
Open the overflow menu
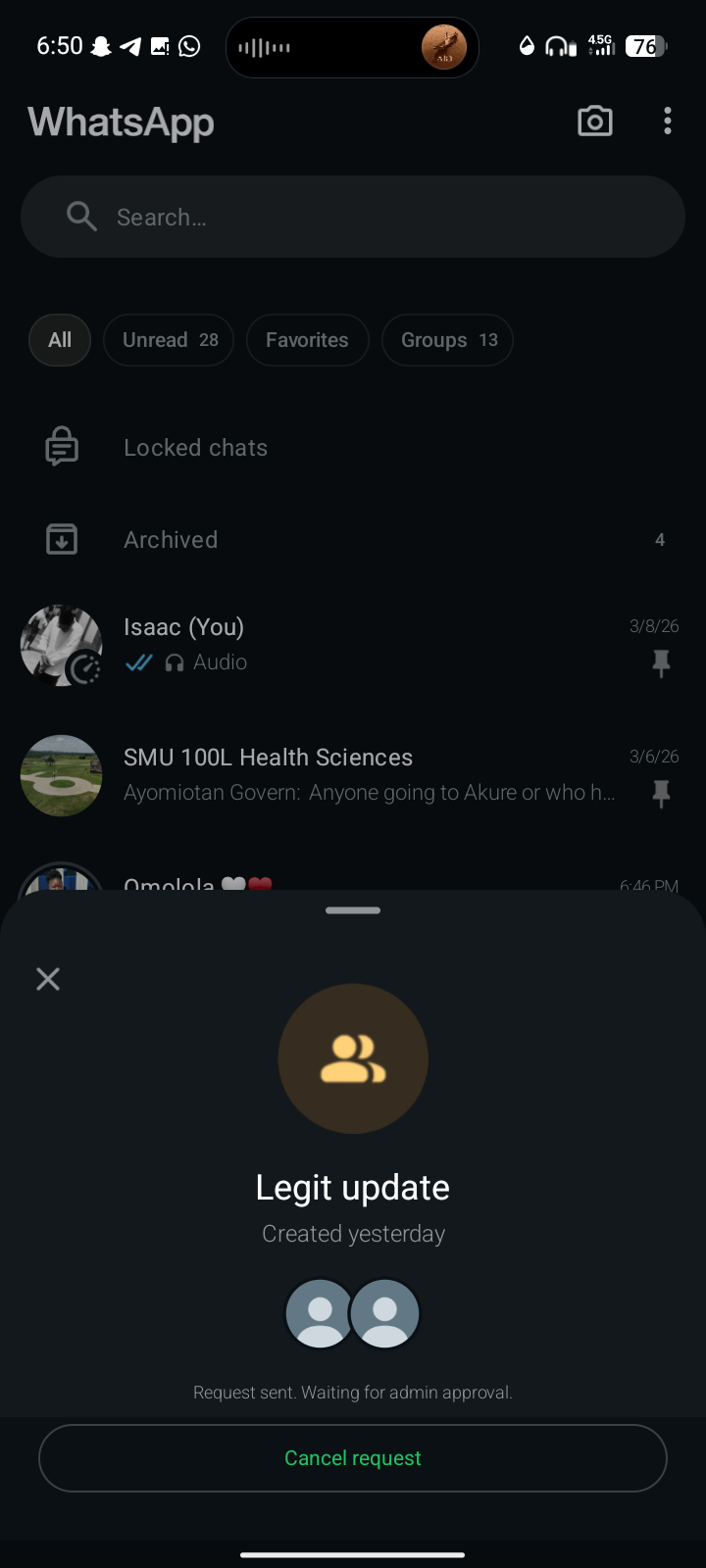pyautogui.click(x=668, y=122)
